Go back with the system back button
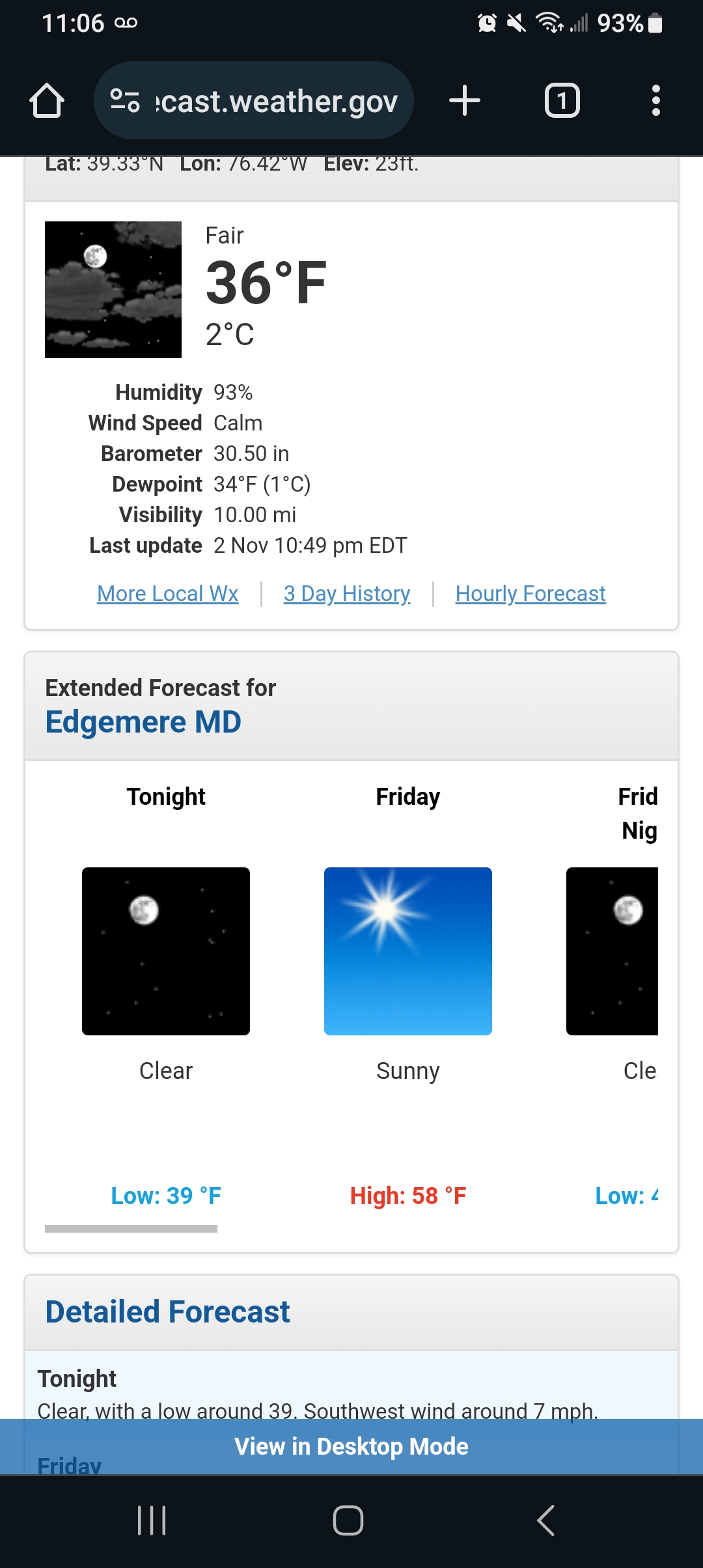 tap(545, 1520)
